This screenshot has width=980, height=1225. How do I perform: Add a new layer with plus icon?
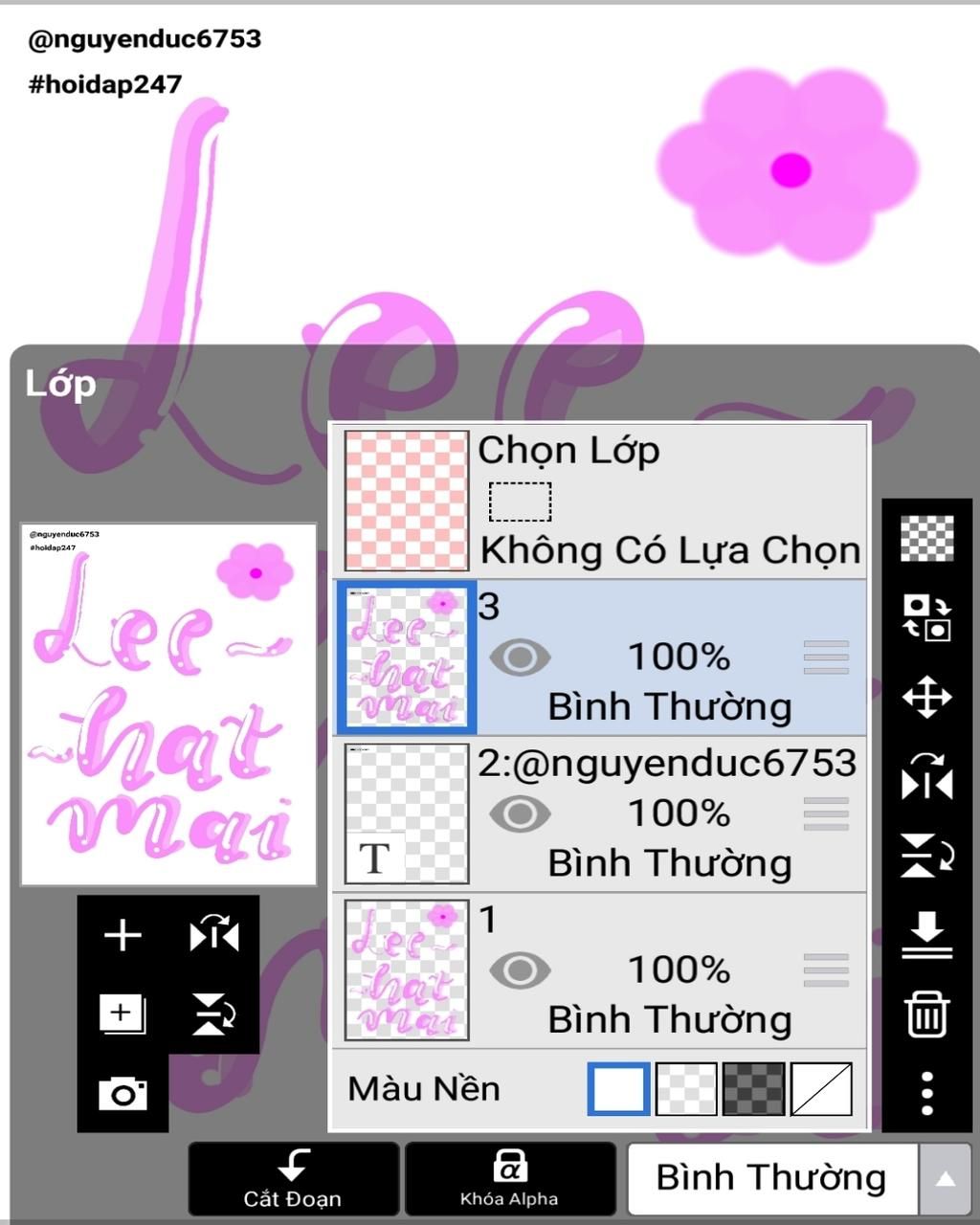coord(122,935)
